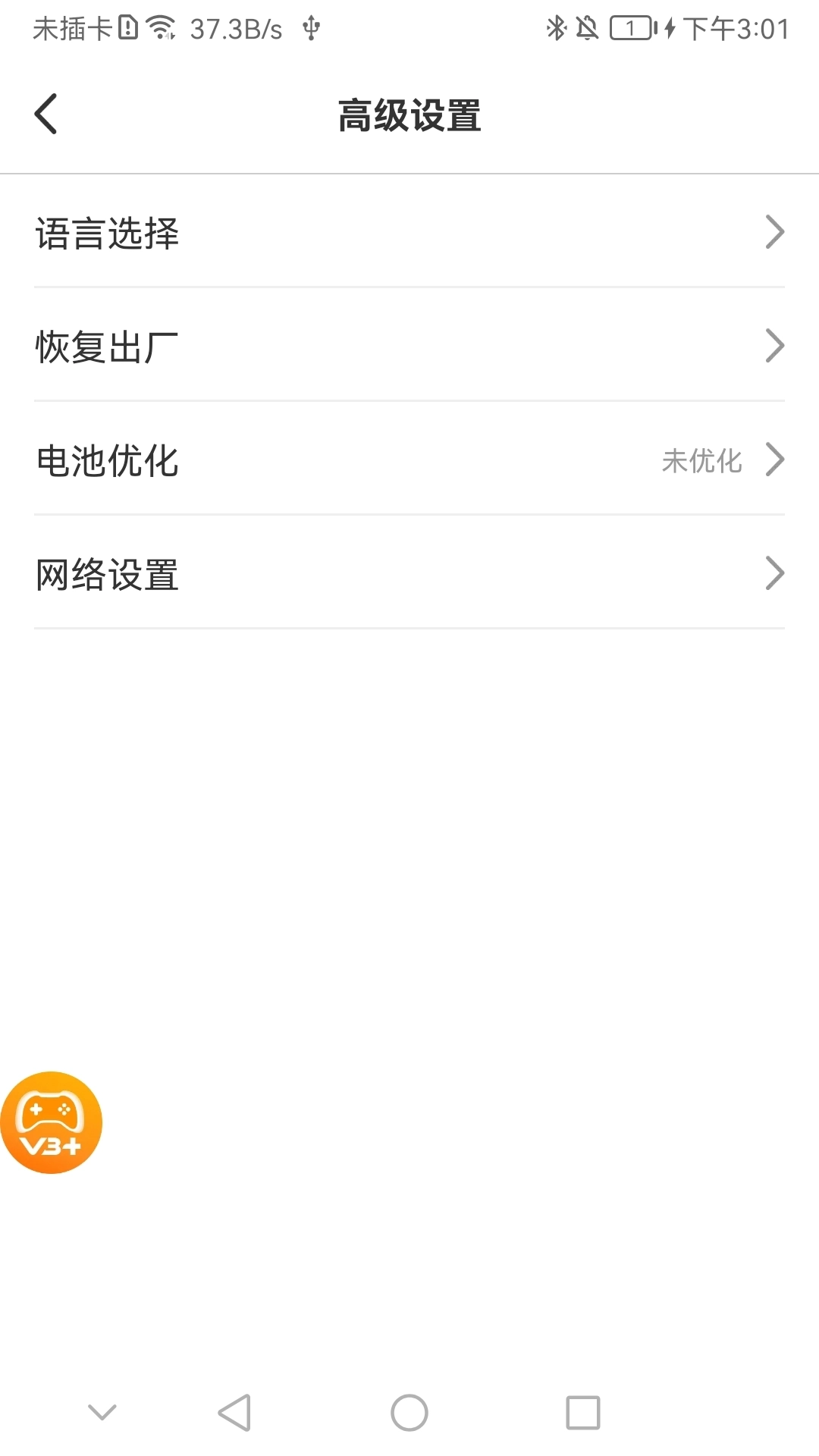Viewport: 819px width, 1456px height.
Task: Go back from 高级设置
Action: 46,115
